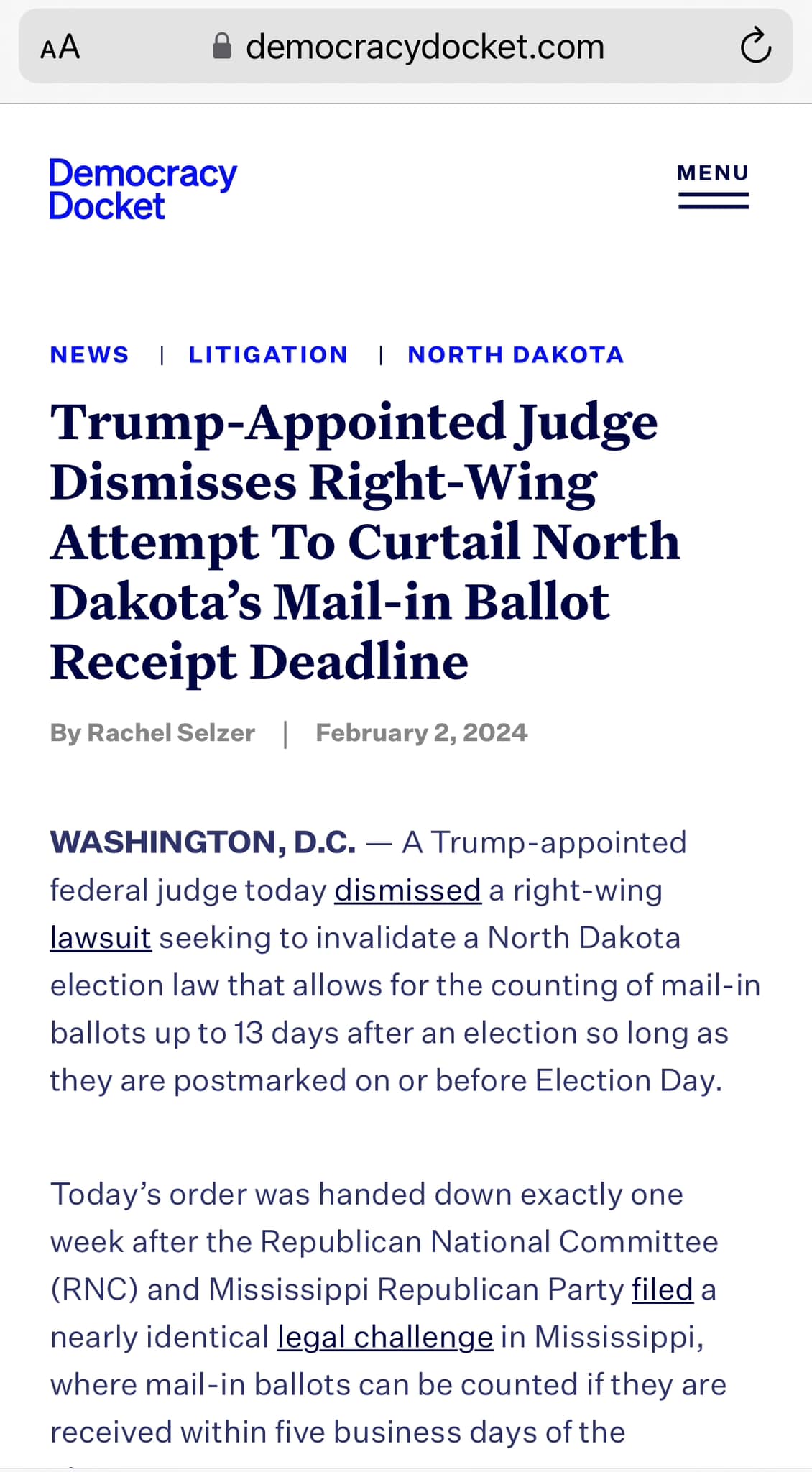Open the Democracy Docket homepage
Image resolution: width=812 pixels, height=1472 pixels.
[x=142, y=189]
